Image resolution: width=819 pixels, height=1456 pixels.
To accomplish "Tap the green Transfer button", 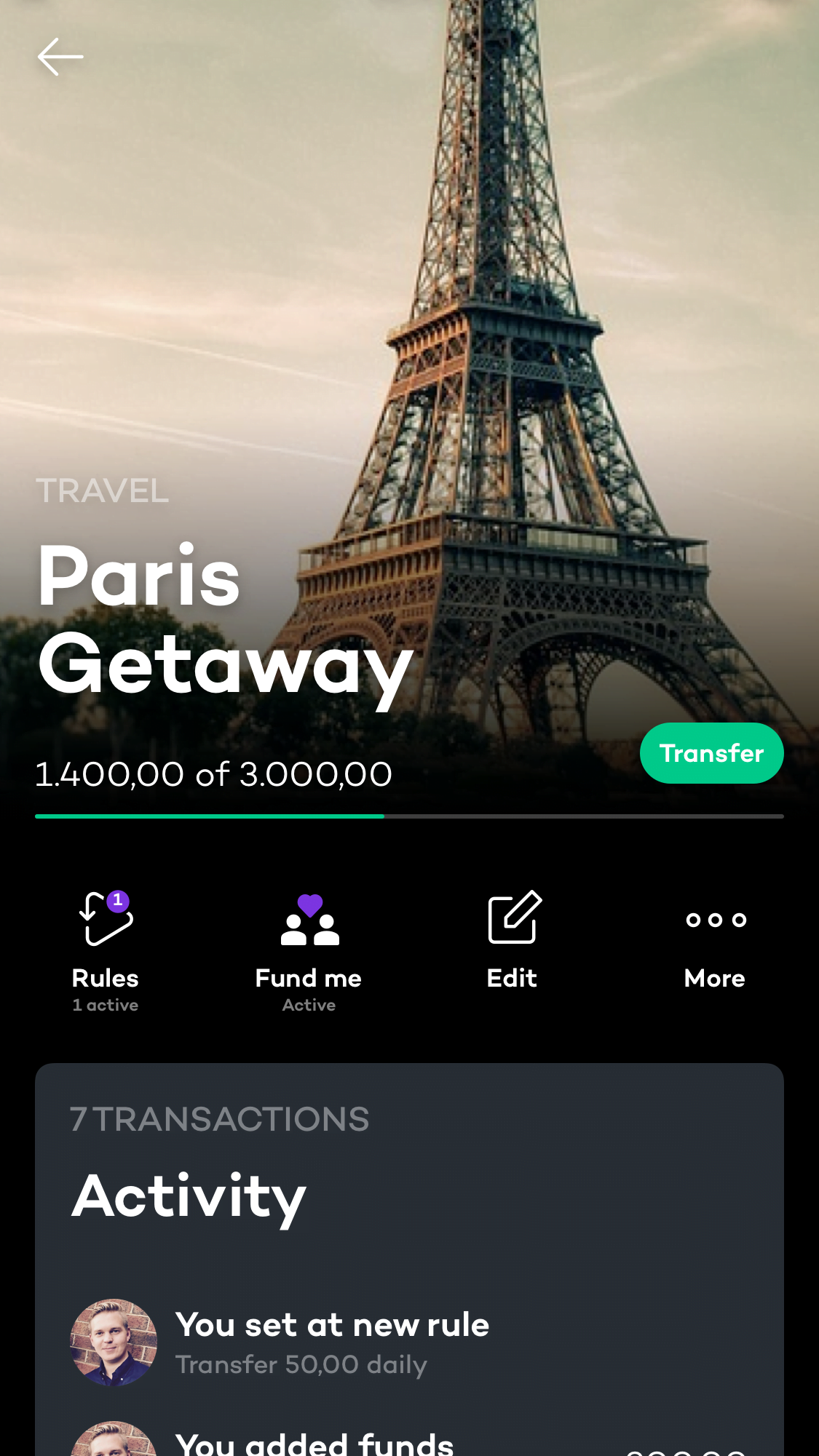I will pos(711,753).
